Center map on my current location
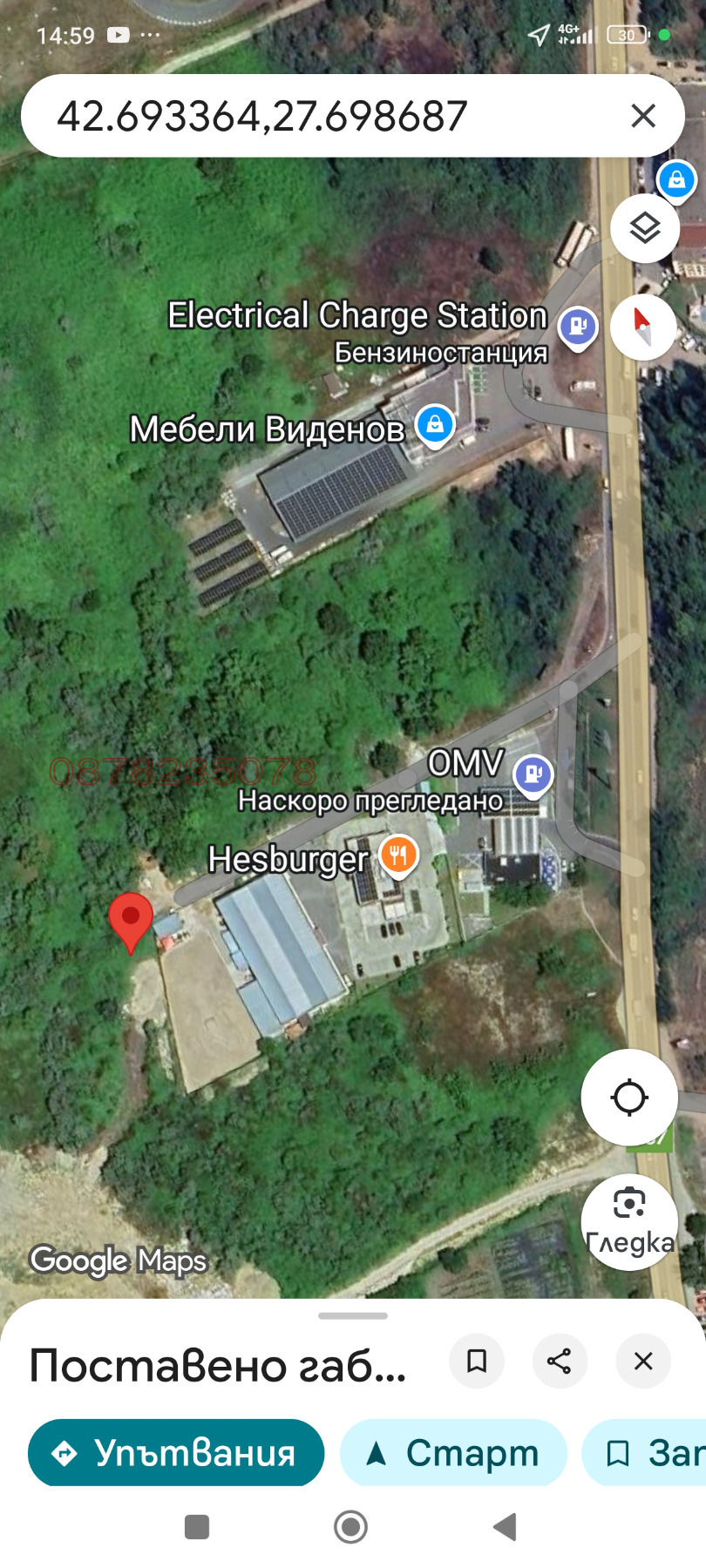Image resolution: width=706 pixels, height=1568 pixels. [x=628, y=1097]
